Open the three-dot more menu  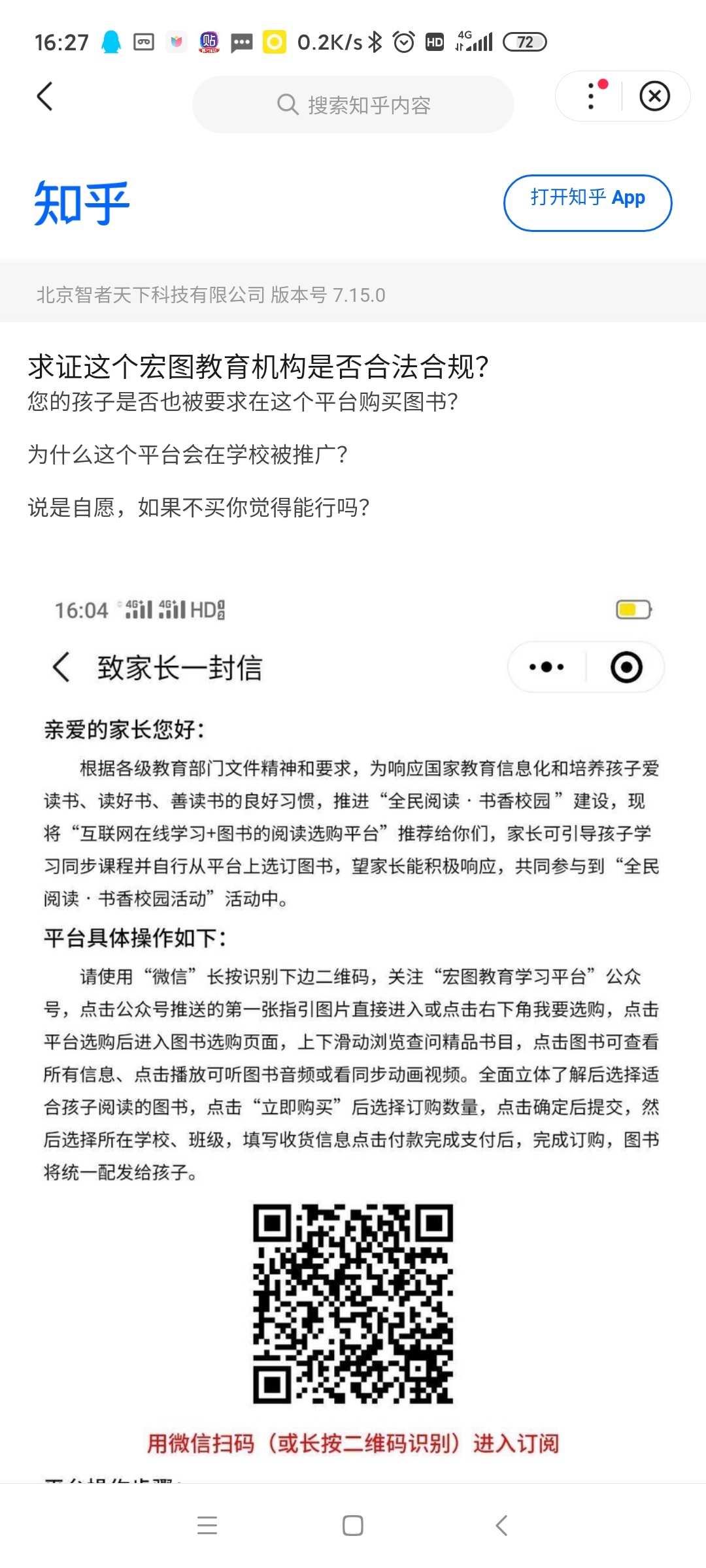(592, 96)
